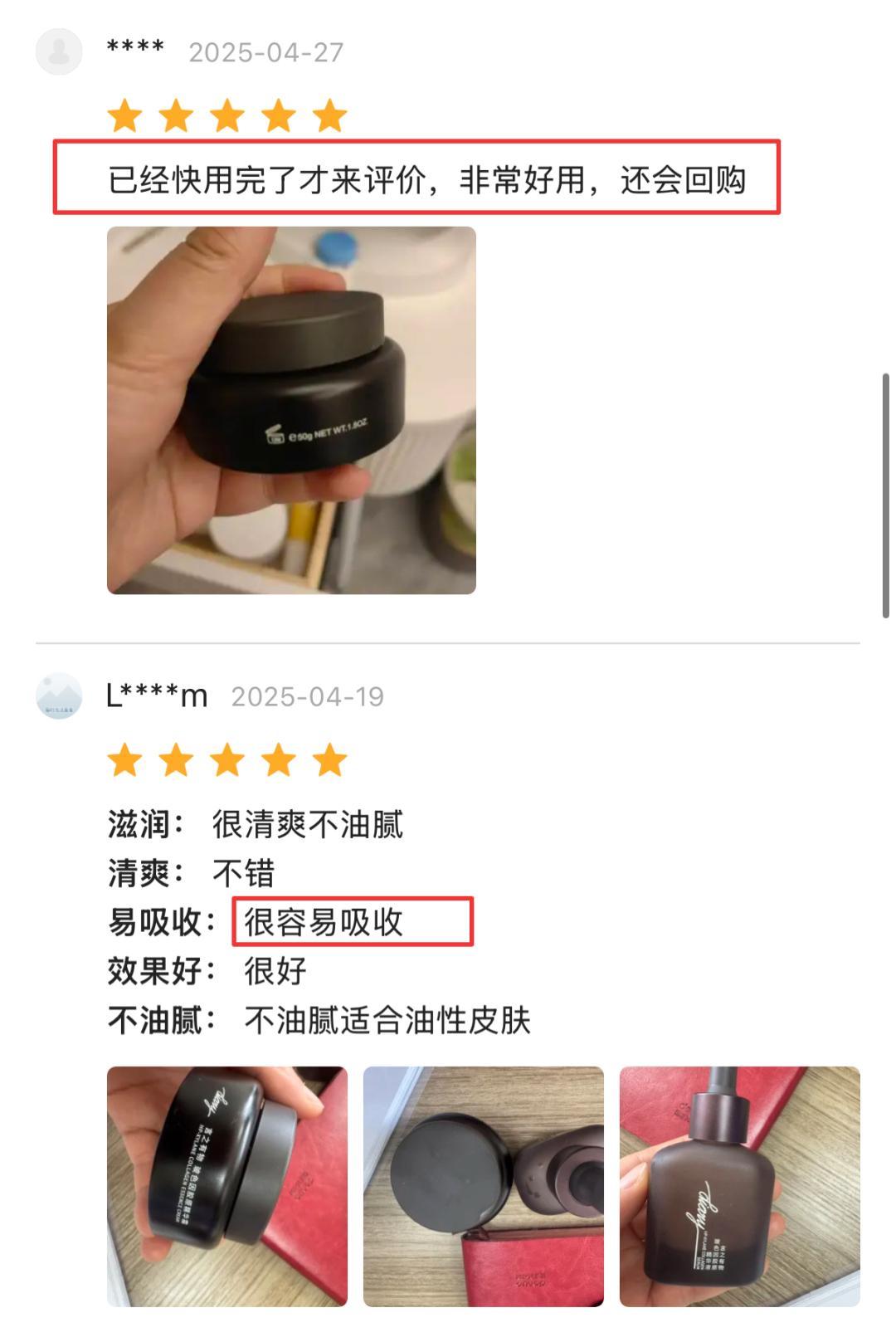View L****m's first photo of the cream jar

coord(227,1186)
